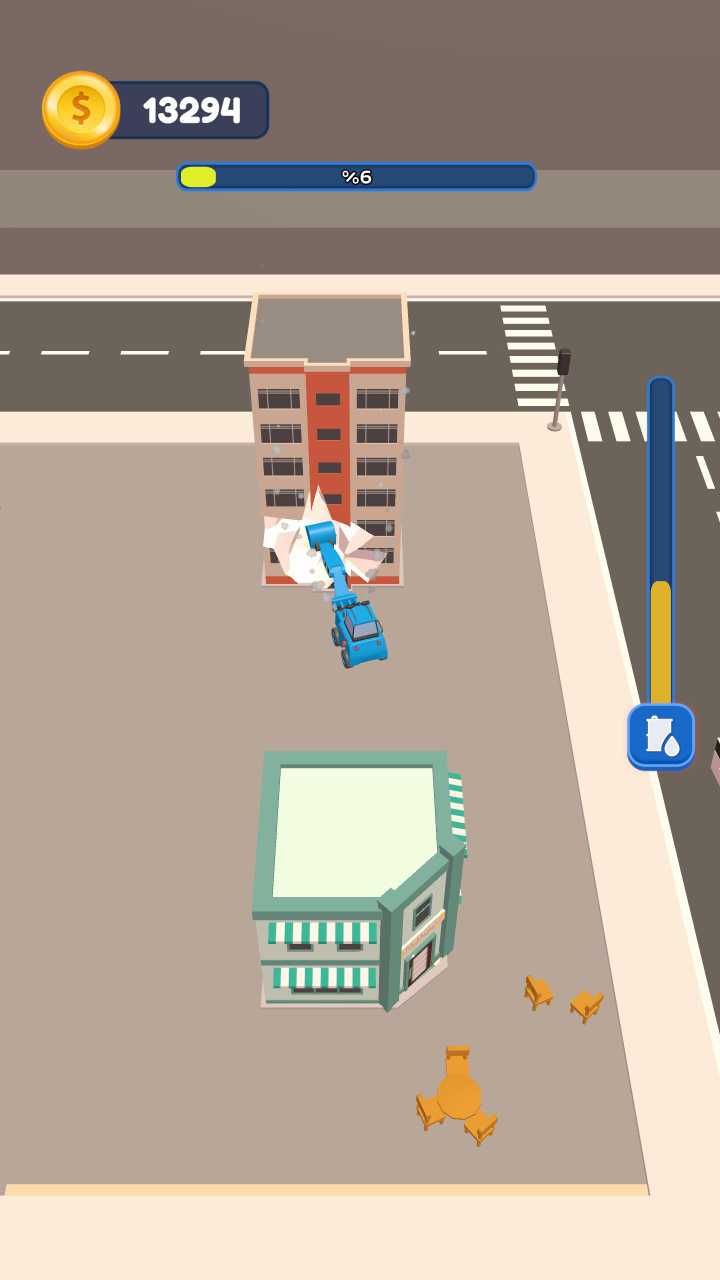Tap the blue fuel refill button
Screen dimensions: 720x1280
(660, 736)
